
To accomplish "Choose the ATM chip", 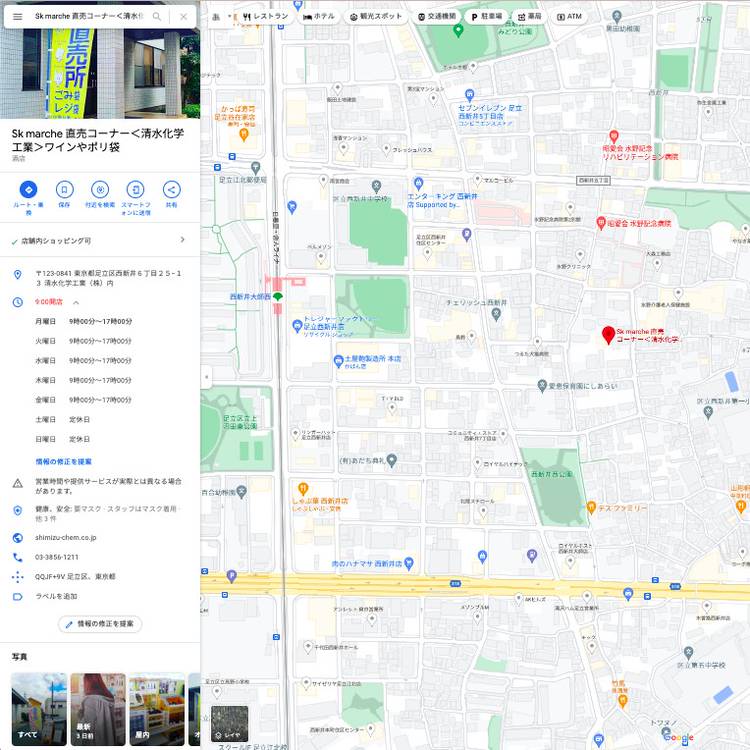I will pyautogui.click(x=569, y=17).
